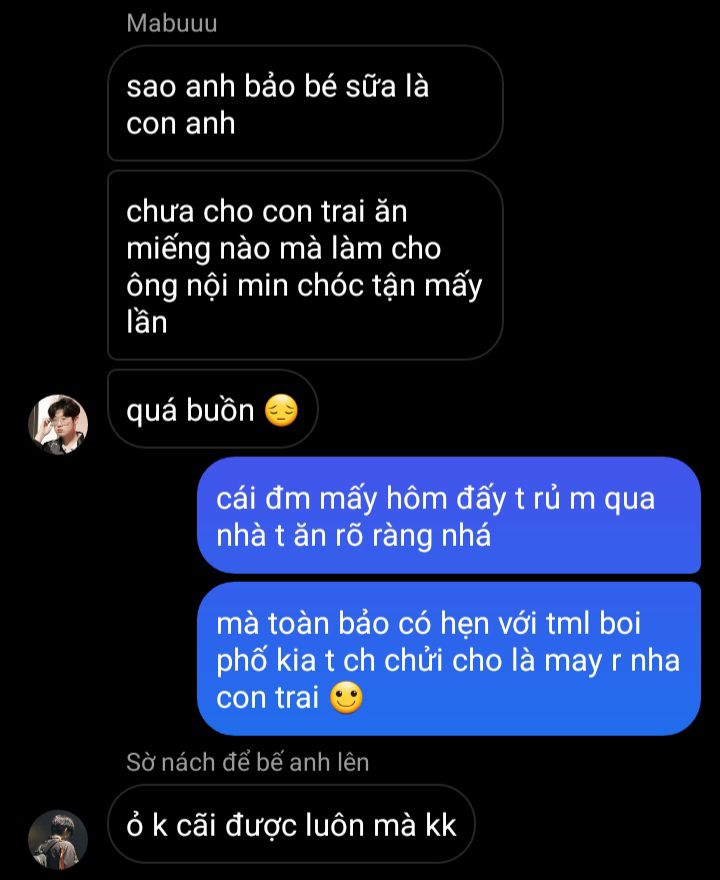
Task: Open Mabuuu's profile picture beside "quá buồn"
Action: pyautogui.click(x=58, y=424)
